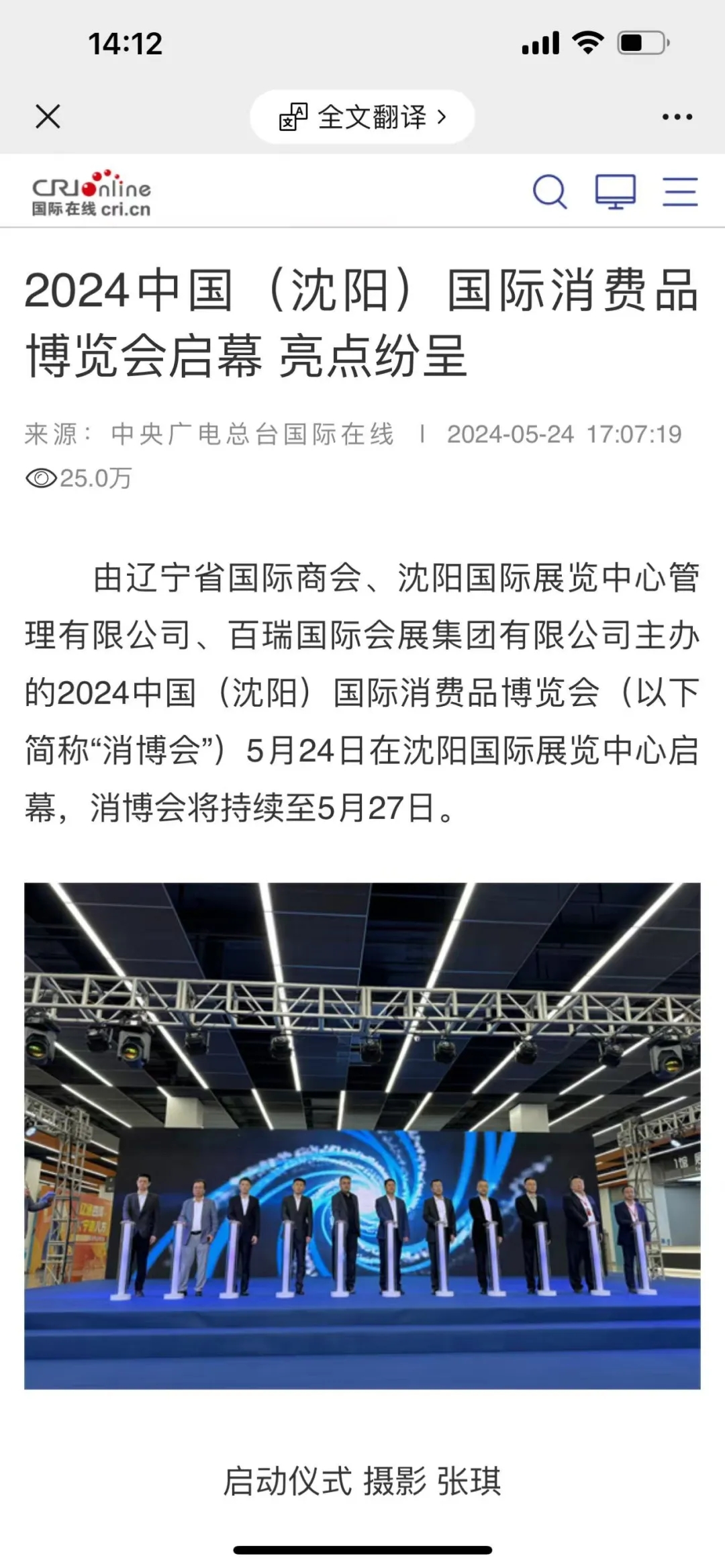The image size is (725, 1568).
Task: Open the CRI Online homepage logo
Action: [92, 194]
